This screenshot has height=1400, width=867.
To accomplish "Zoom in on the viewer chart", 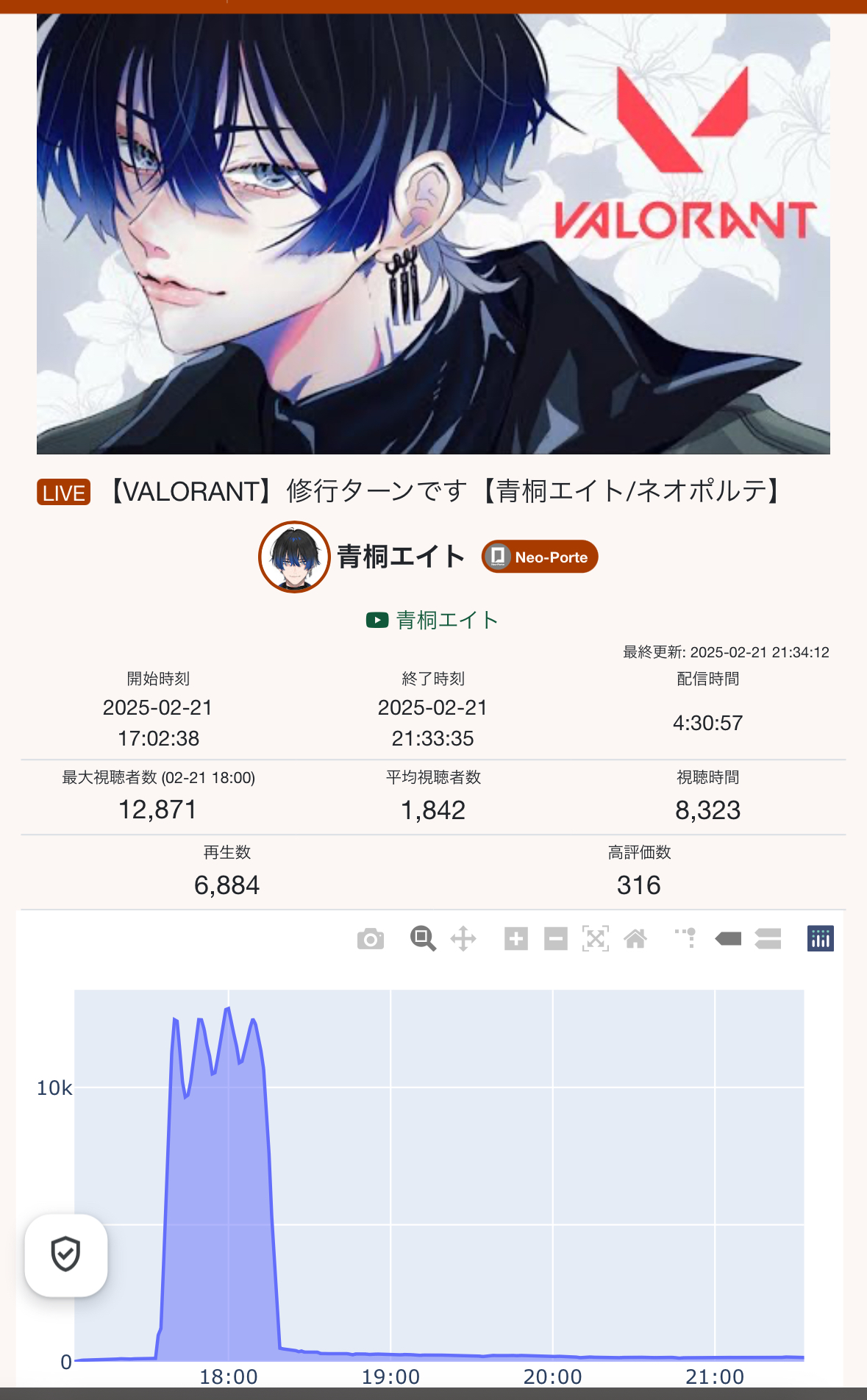I will [x=516, y=939].
